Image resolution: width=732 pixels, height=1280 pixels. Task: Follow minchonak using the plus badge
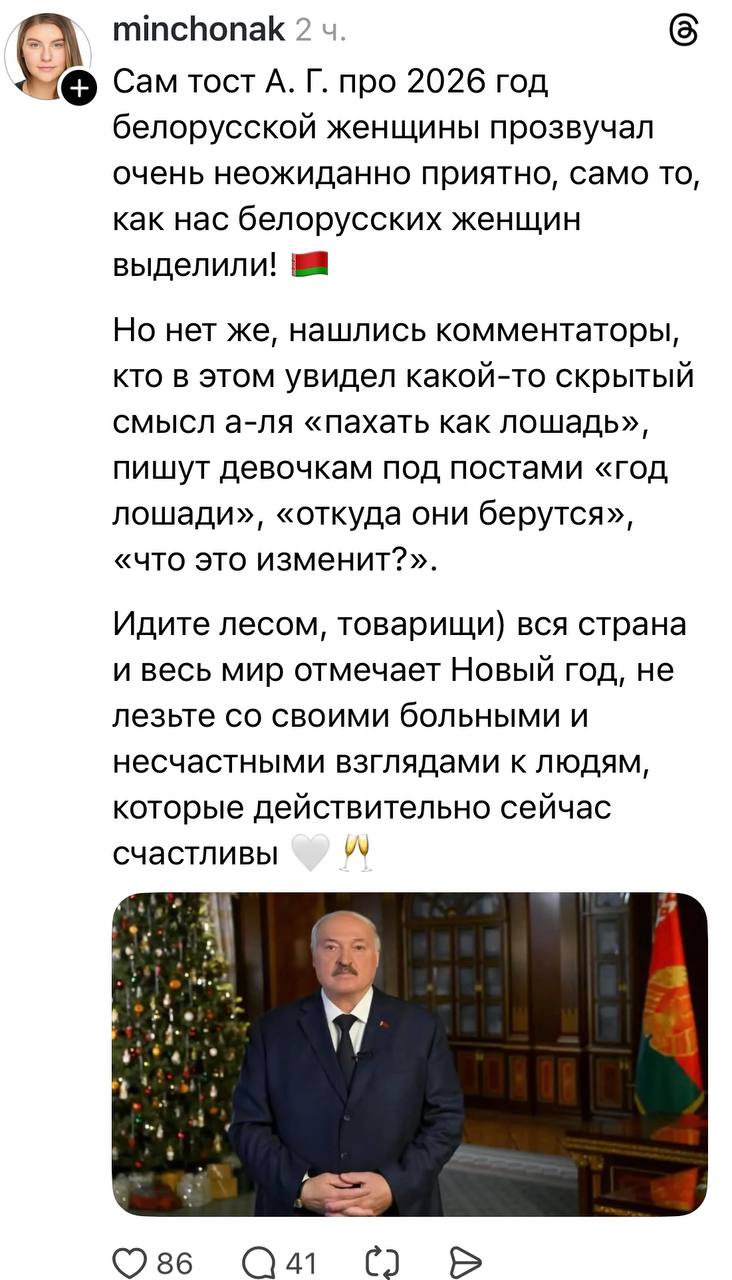click(x=78, y=90)
